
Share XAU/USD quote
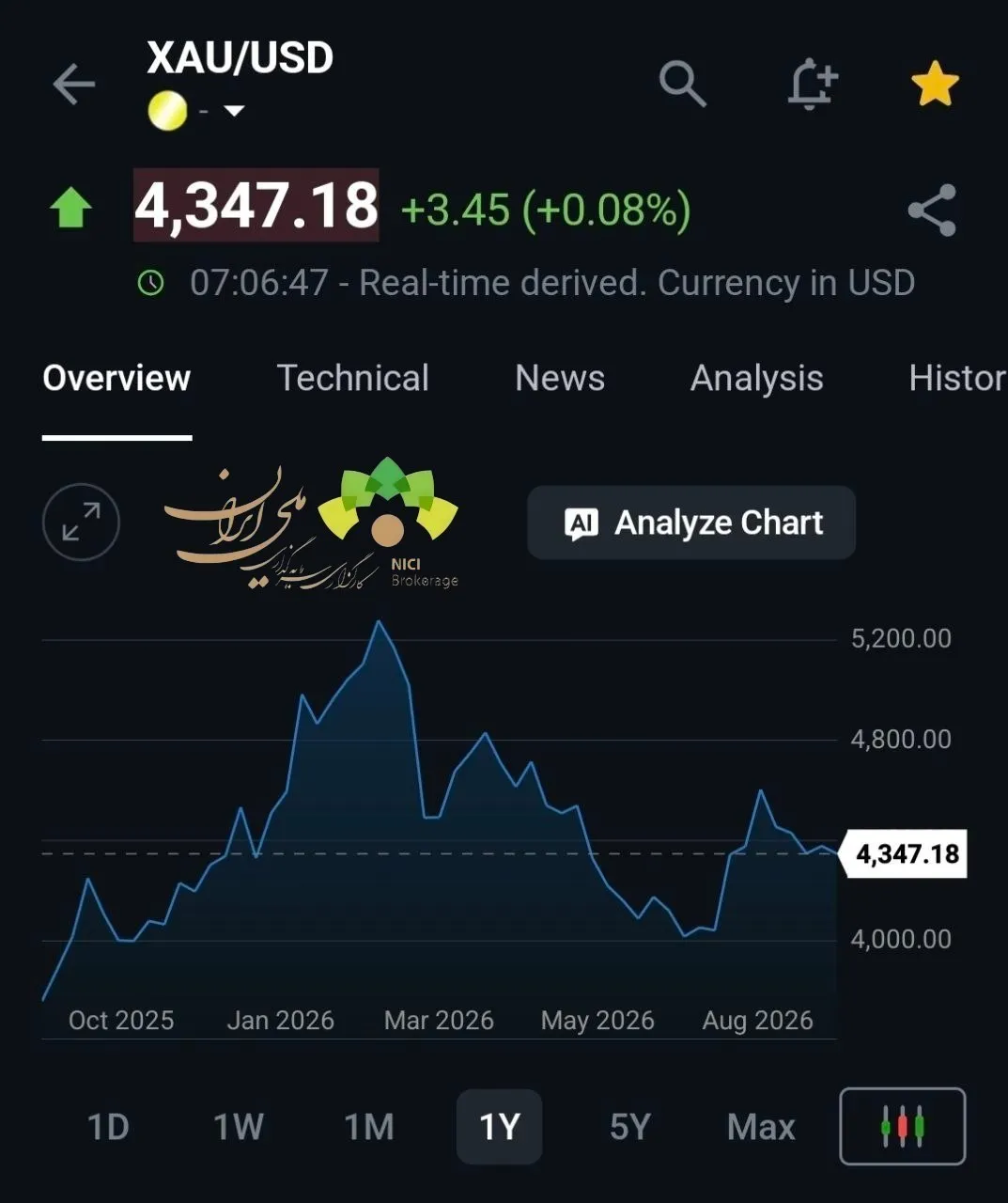(932, 210)
